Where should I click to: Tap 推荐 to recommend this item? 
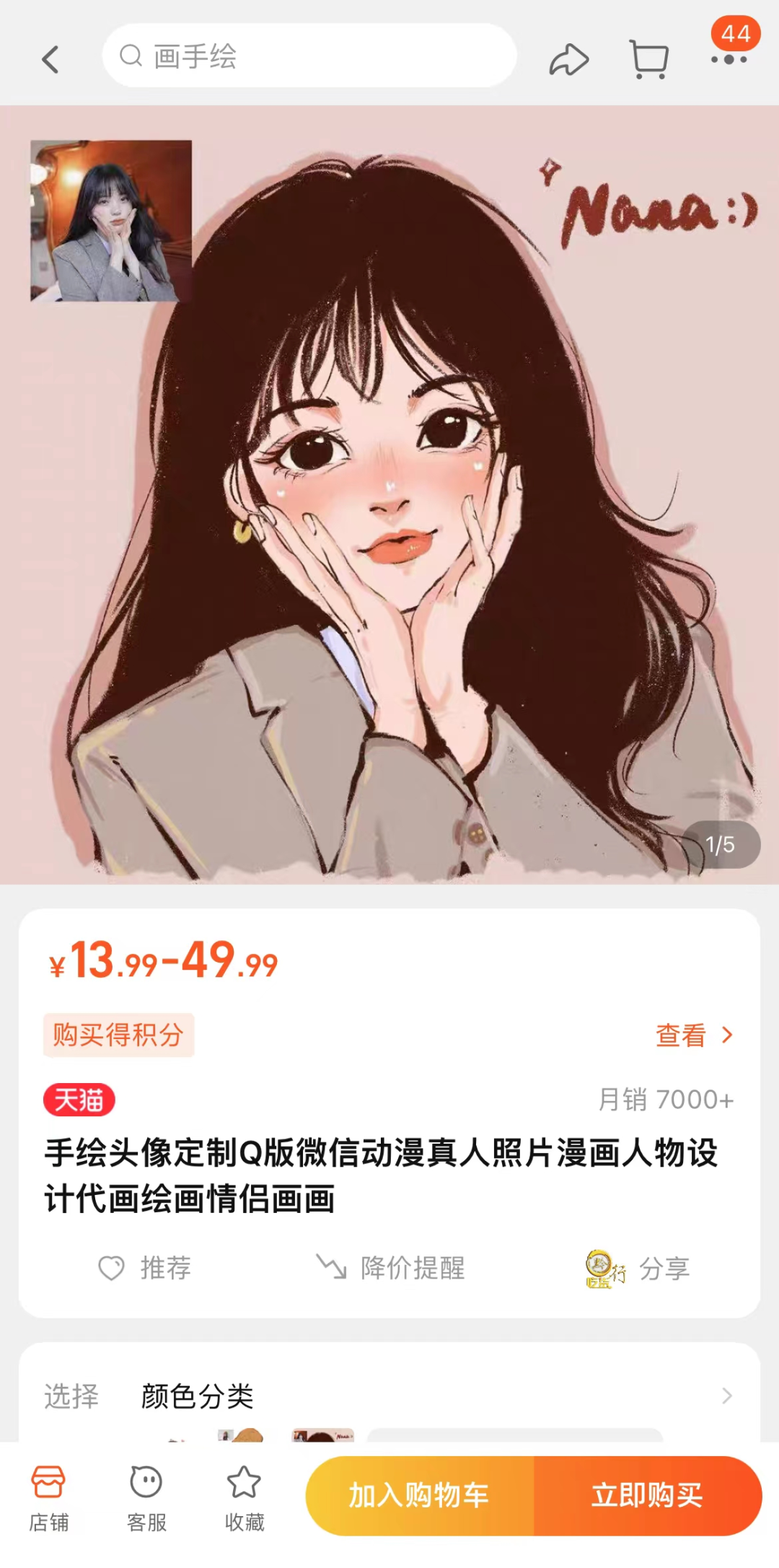coord(146,1268)
